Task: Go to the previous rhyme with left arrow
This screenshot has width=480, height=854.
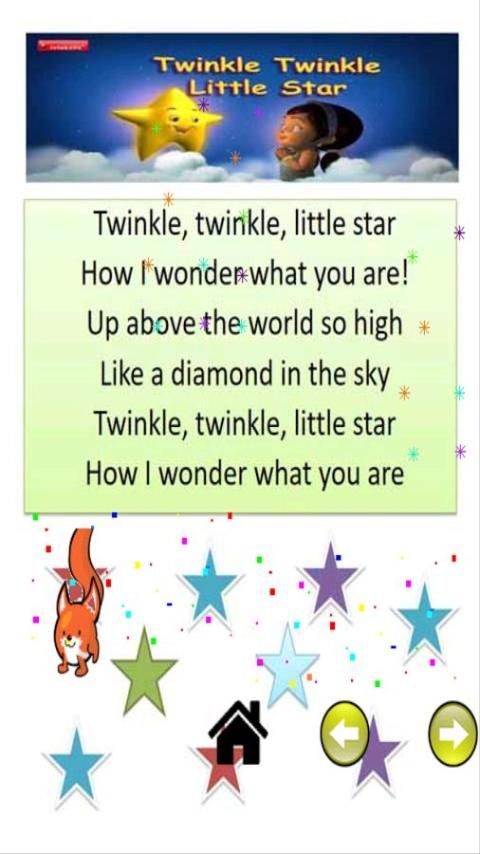Action: click(344, 734)
